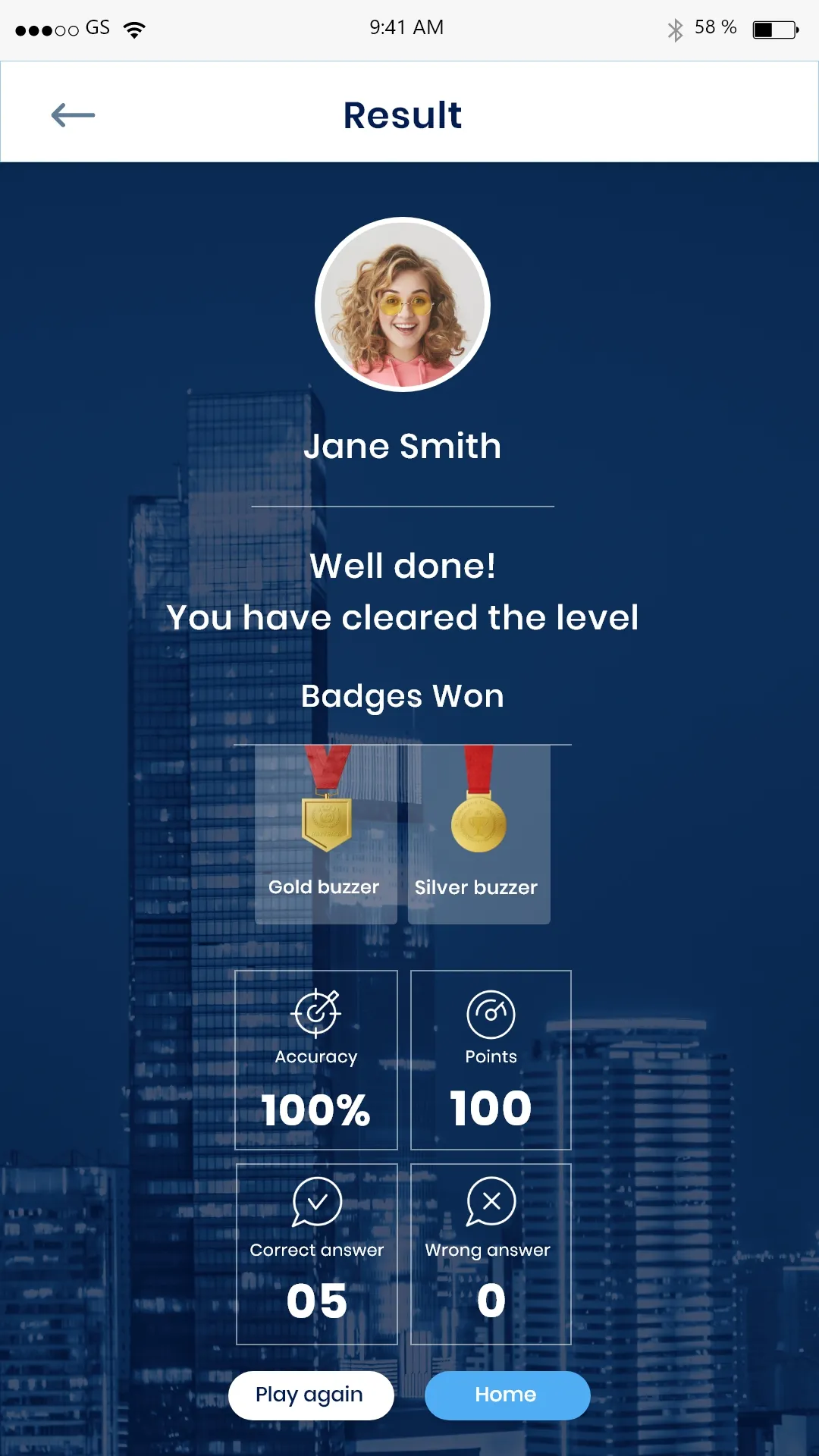
Task: Go to Home with the blue button
Action: 507,1395
